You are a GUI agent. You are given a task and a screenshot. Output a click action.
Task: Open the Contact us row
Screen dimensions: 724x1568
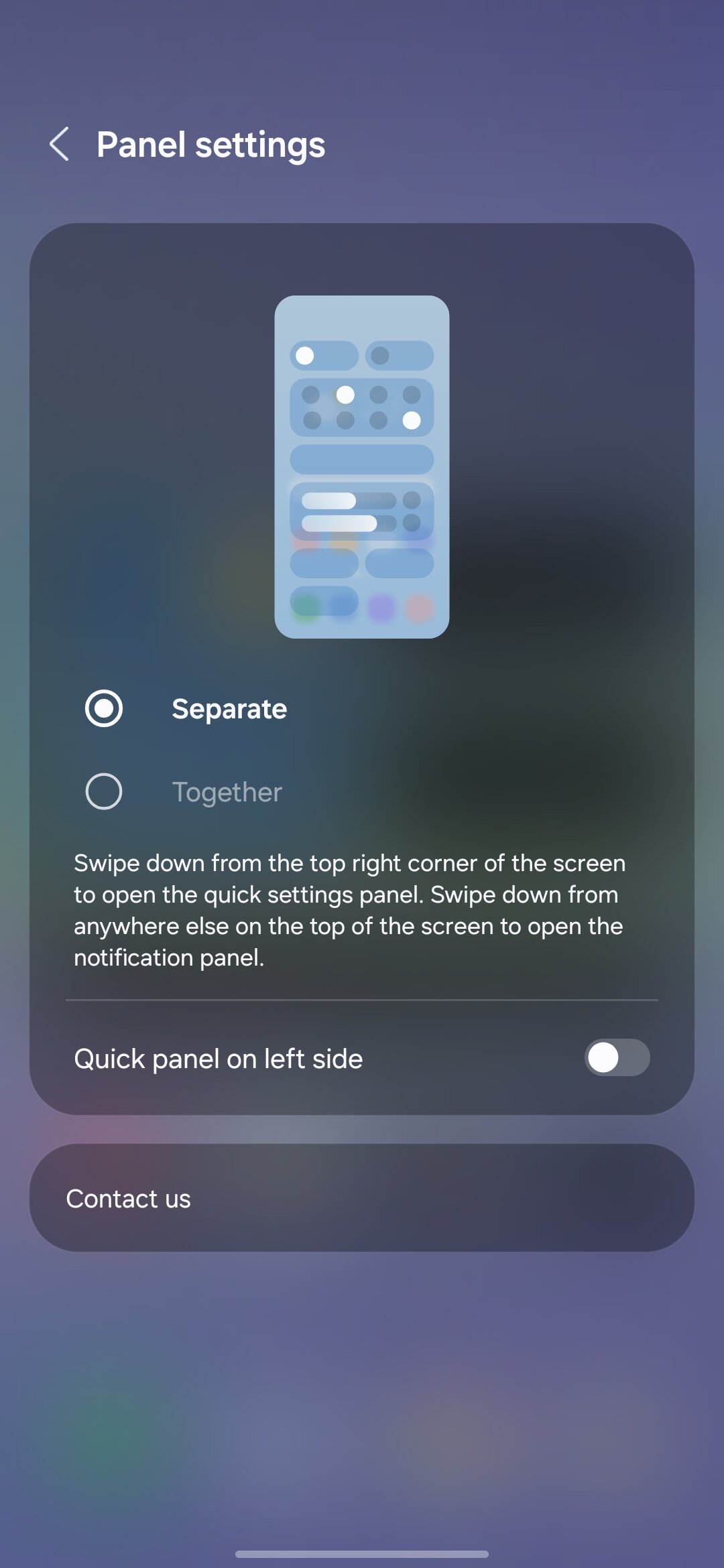pos(362,1198)
